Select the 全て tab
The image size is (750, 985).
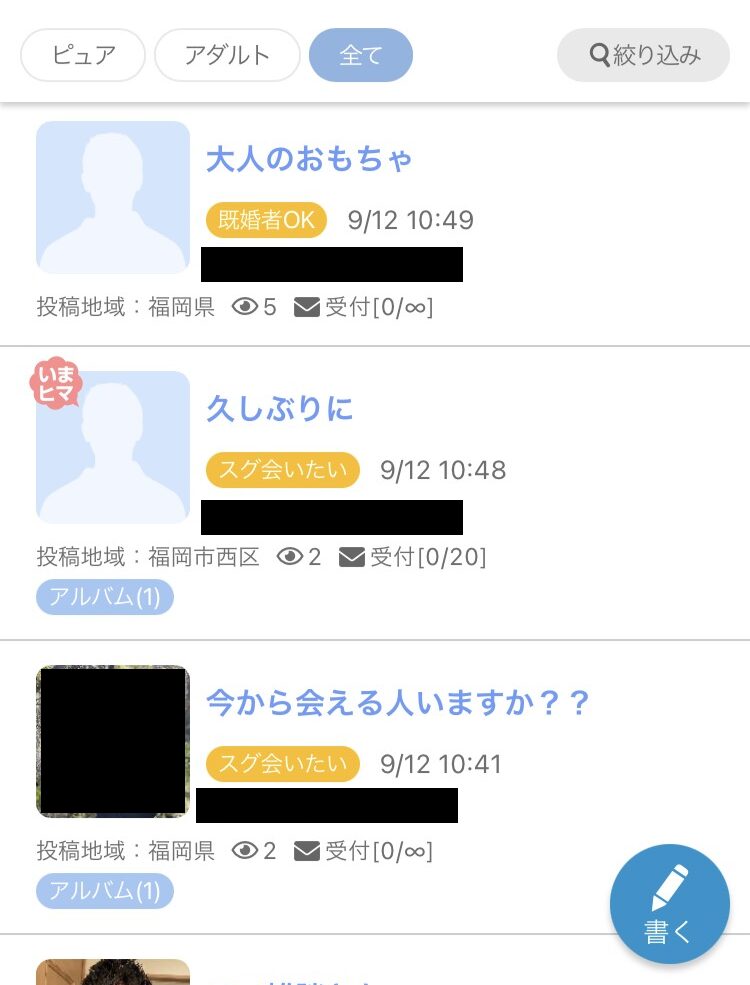(361, 55)
